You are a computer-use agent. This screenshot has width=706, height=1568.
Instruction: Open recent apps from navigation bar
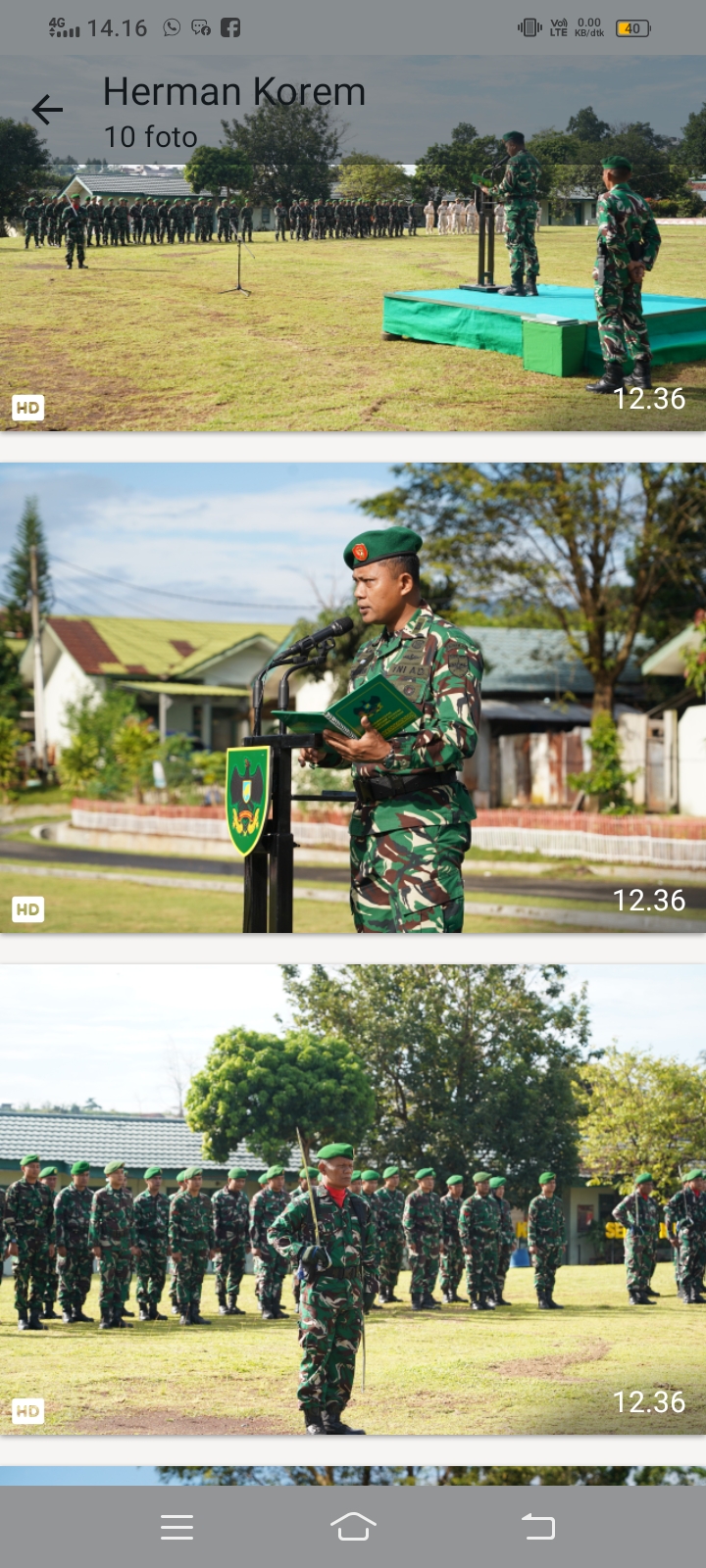[176, 1526]
